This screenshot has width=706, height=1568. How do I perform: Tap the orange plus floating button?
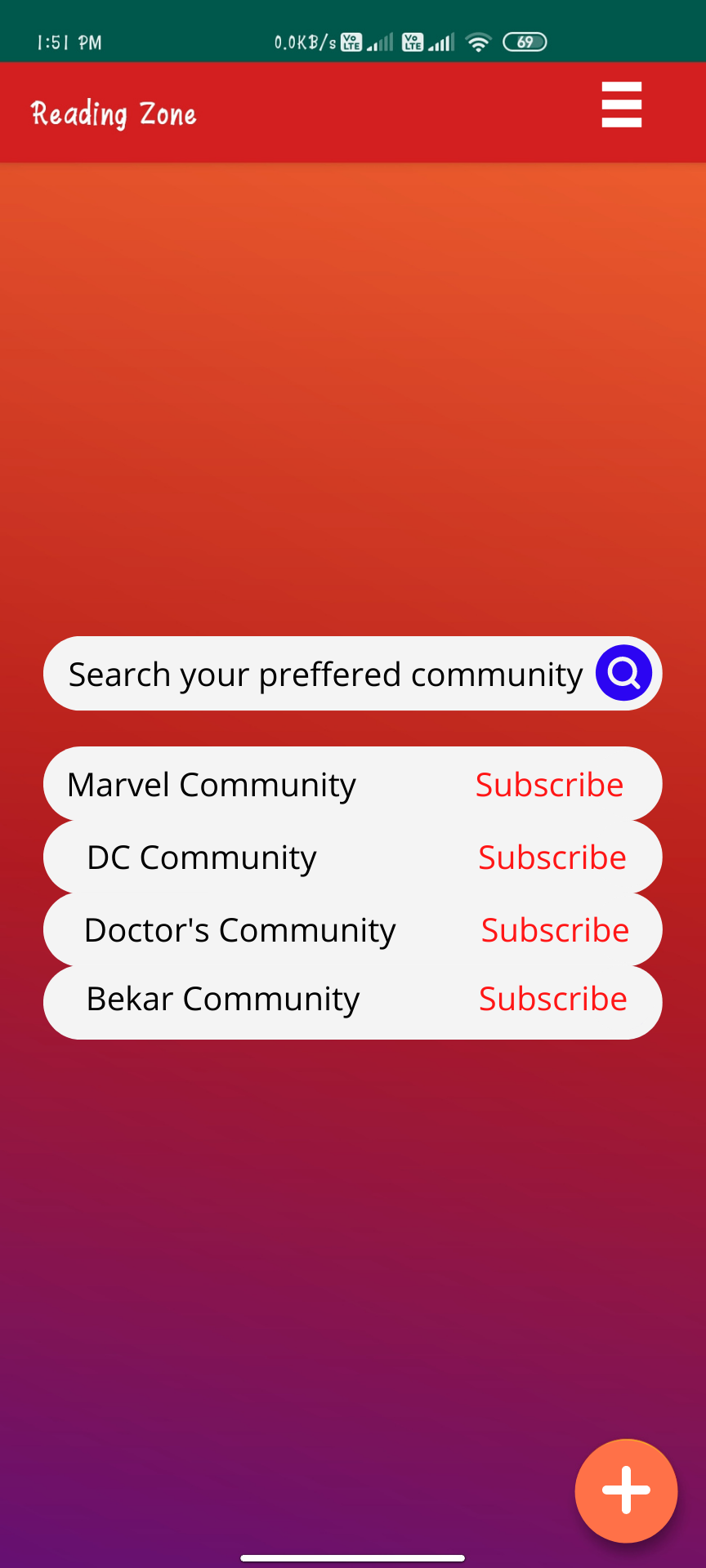coord(626,1490)
